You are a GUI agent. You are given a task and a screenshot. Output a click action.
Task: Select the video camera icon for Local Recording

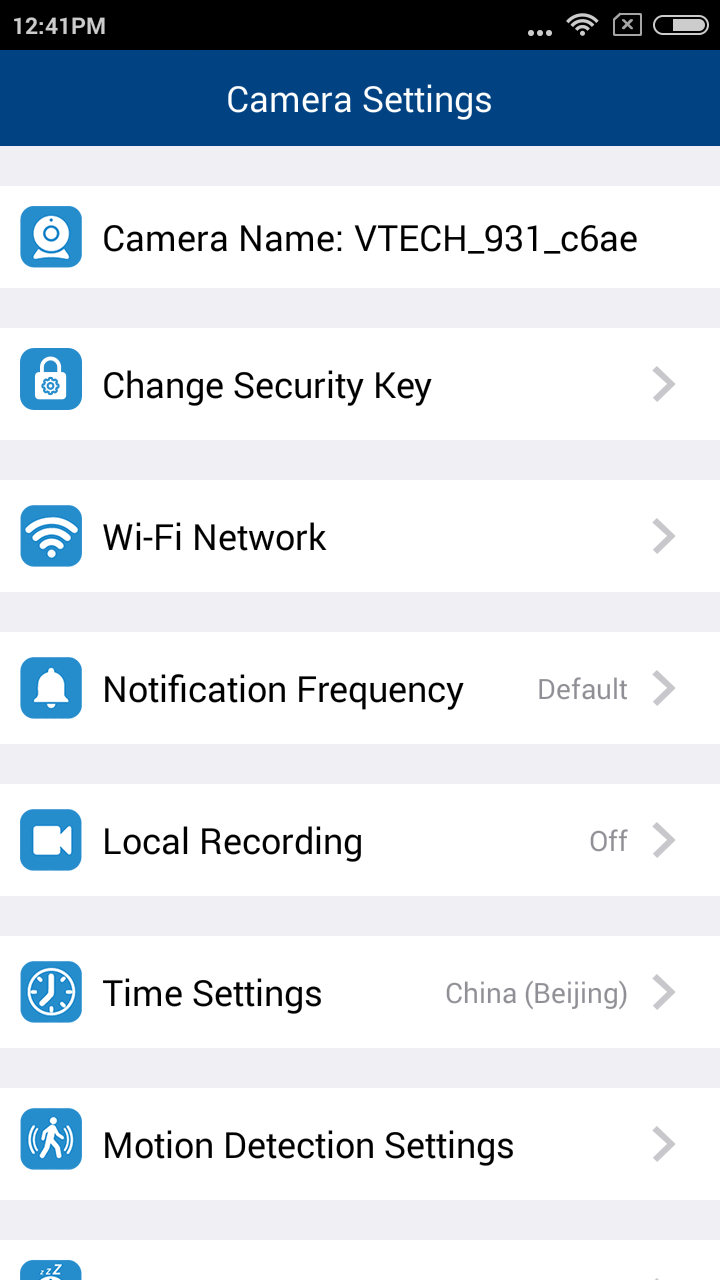tap(51, 840)
